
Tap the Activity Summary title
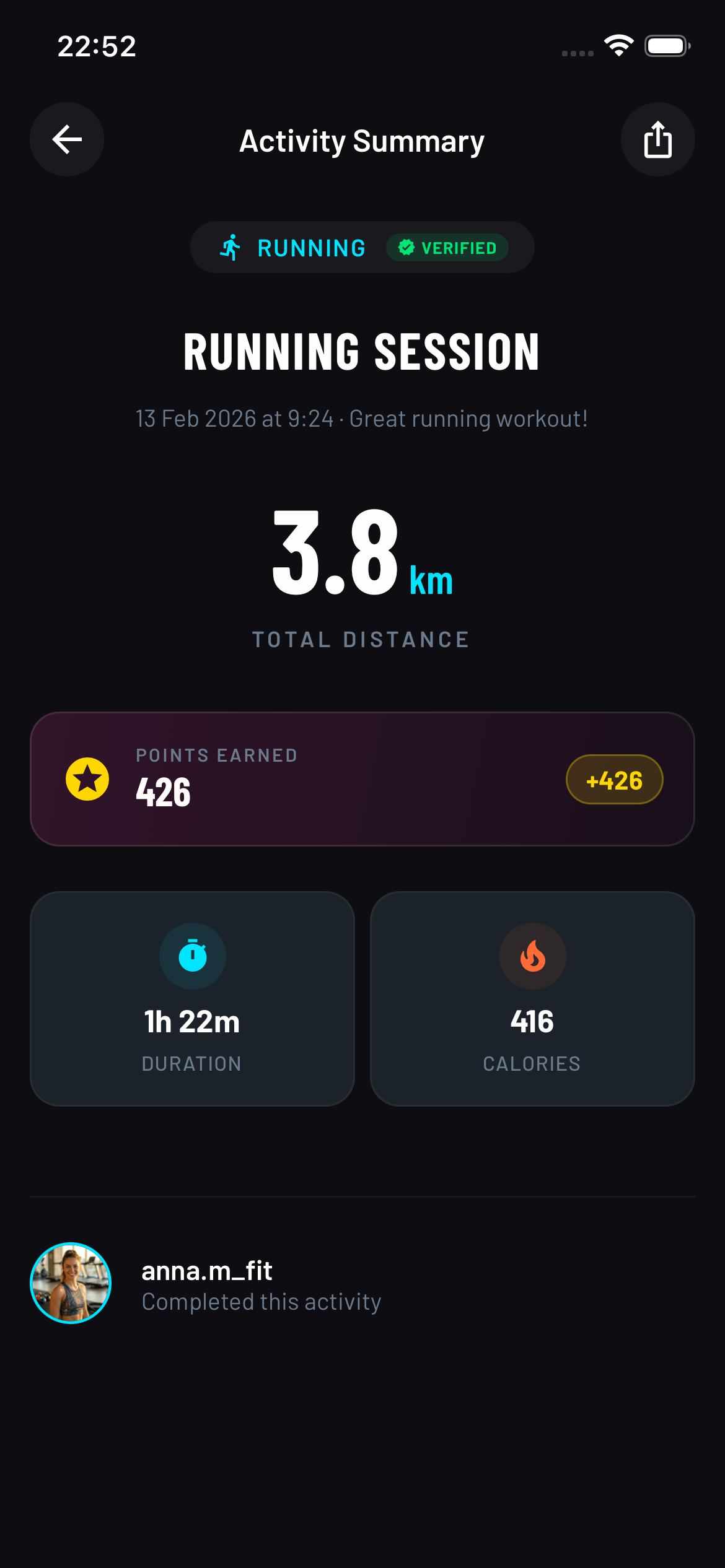click(362, 141)
